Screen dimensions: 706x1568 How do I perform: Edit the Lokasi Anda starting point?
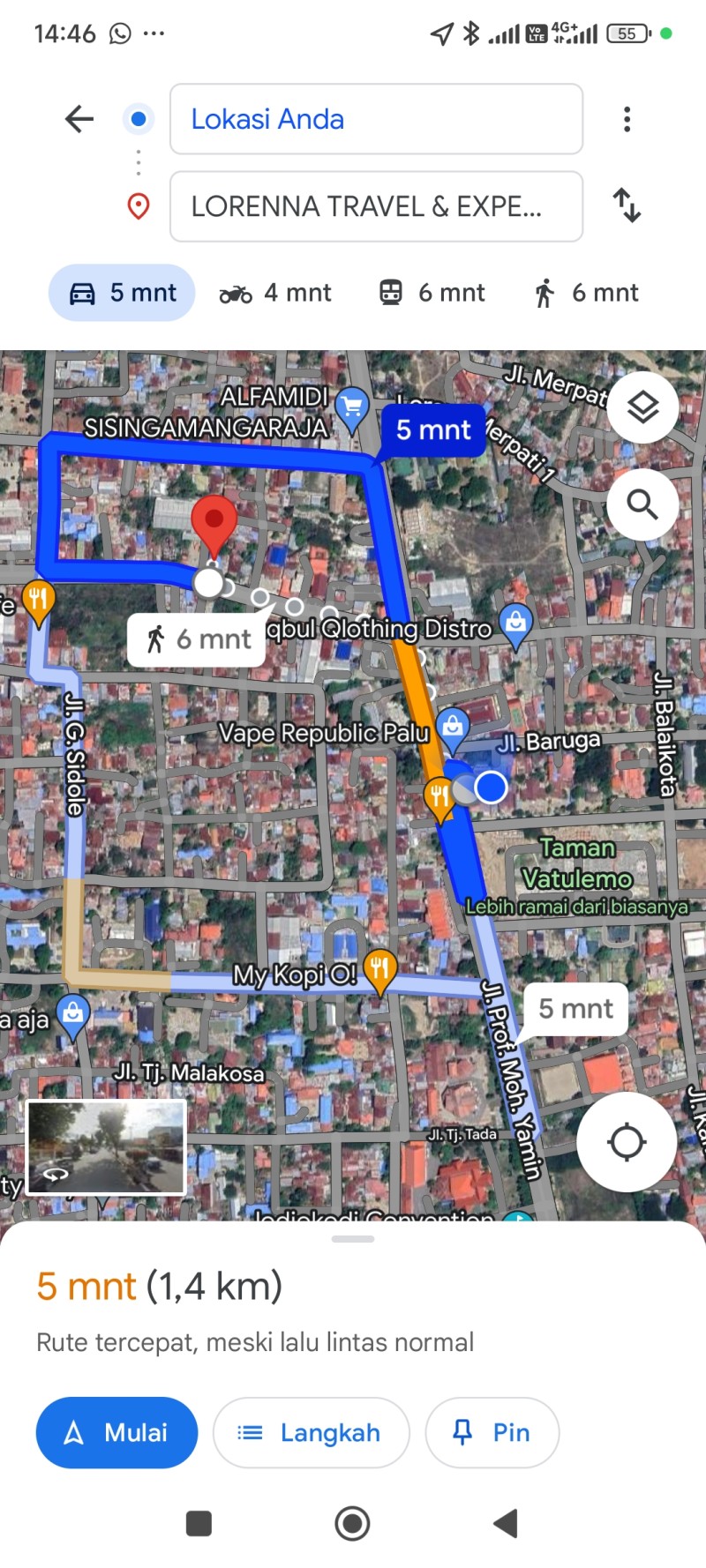376,119
